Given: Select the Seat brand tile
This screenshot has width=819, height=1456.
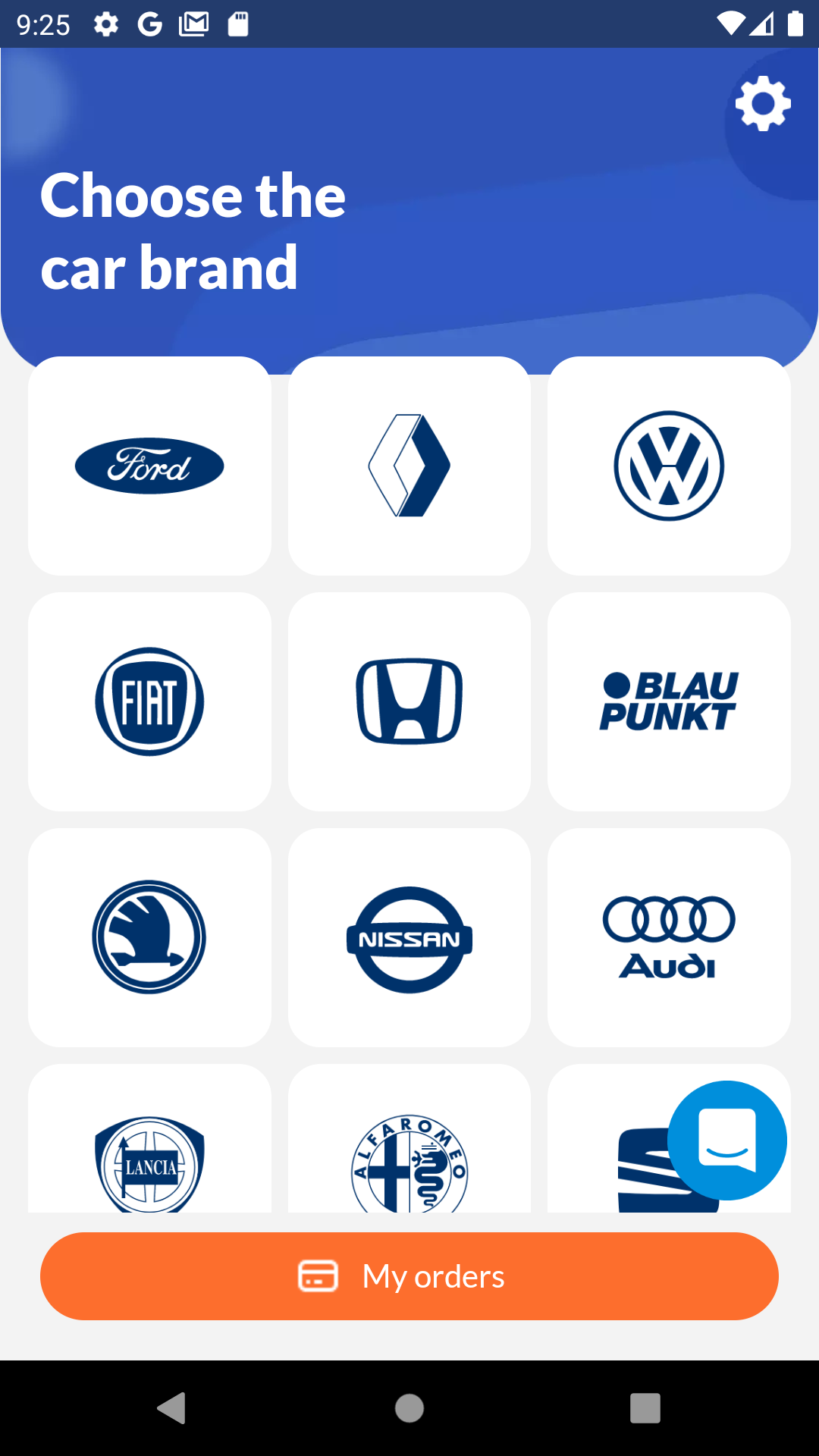Looking at the screenshot, I should (x=607, y=1138).
